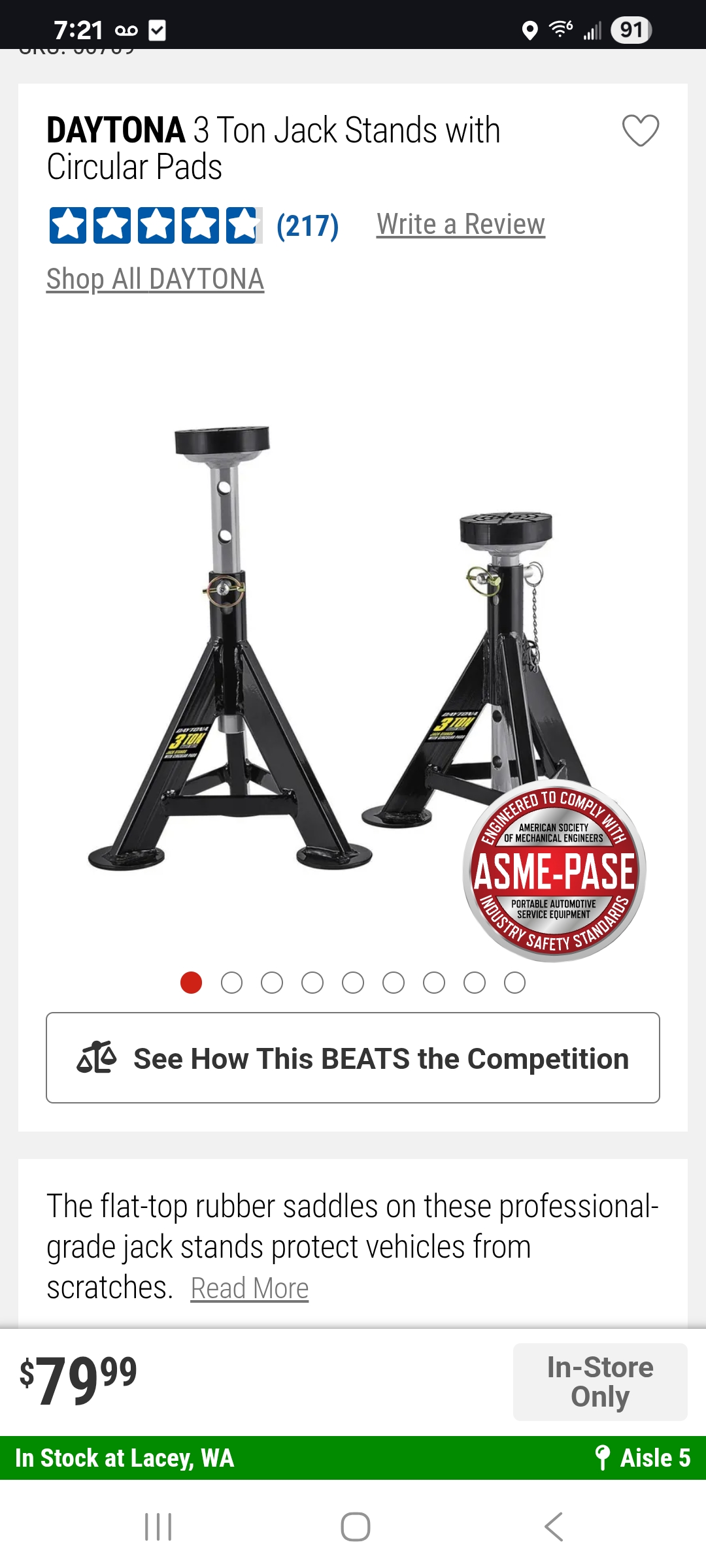
Task: Select the last image carousel dot
Action: pos(514,983)
